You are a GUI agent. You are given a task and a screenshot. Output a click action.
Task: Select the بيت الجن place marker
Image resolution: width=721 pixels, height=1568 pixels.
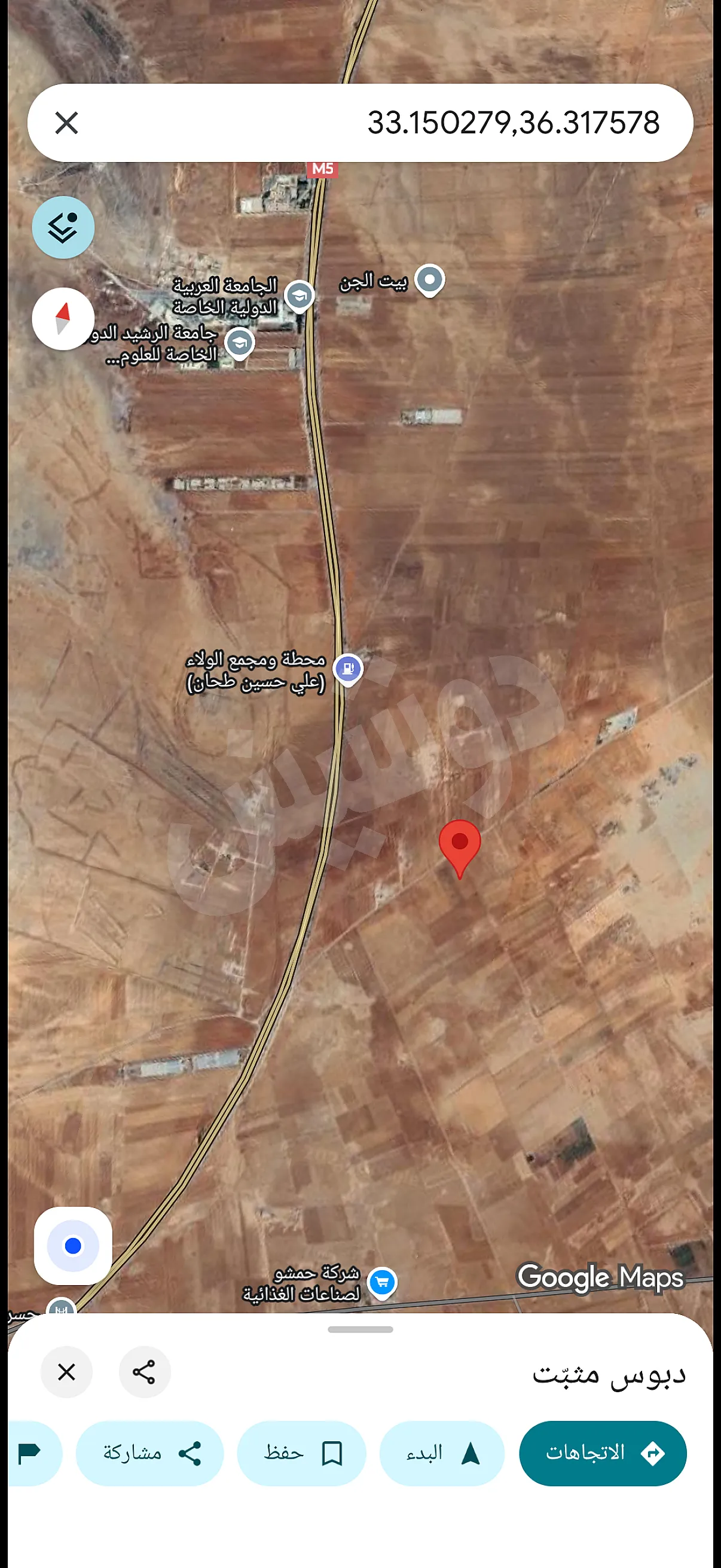coord(431,280)
